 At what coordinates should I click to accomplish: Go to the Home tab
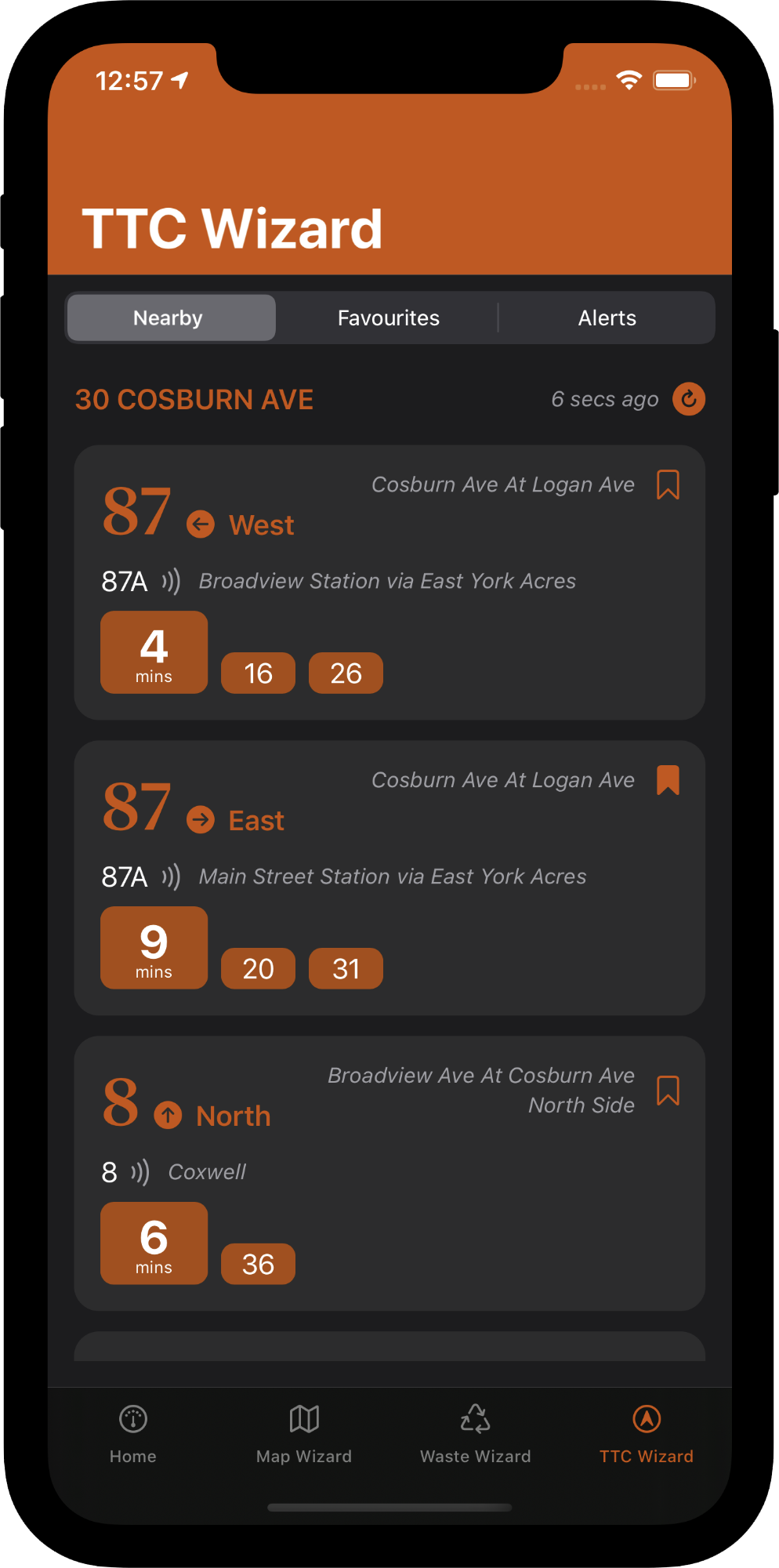pos(133,1433)
